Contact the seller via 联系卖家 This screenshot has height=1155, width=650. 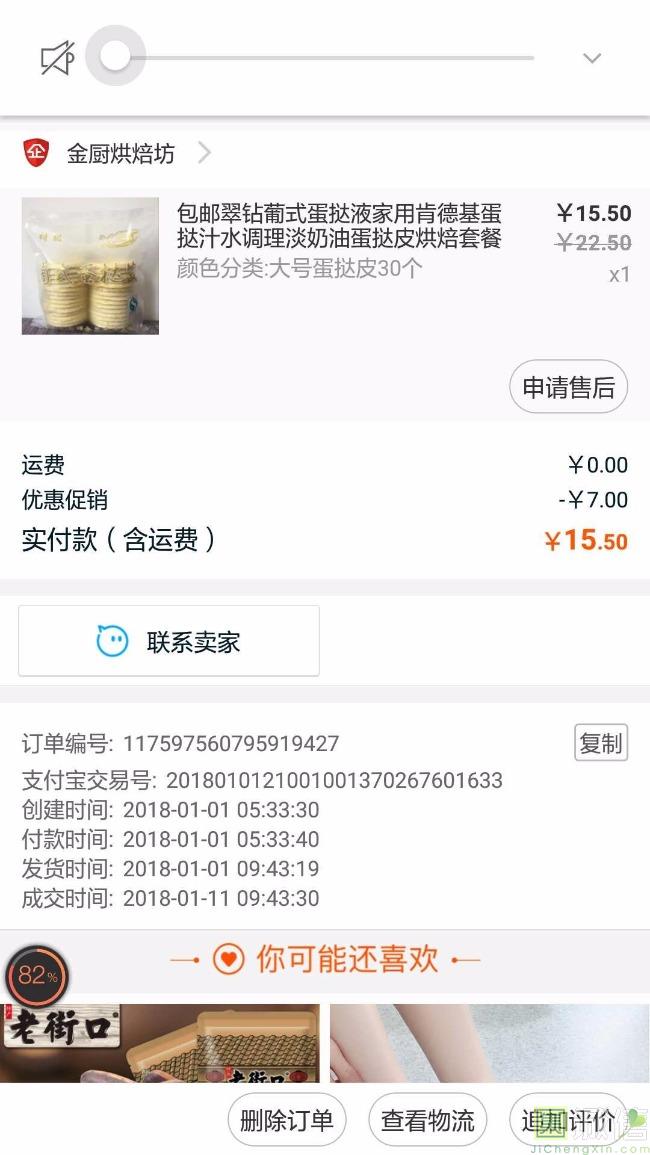169,641
